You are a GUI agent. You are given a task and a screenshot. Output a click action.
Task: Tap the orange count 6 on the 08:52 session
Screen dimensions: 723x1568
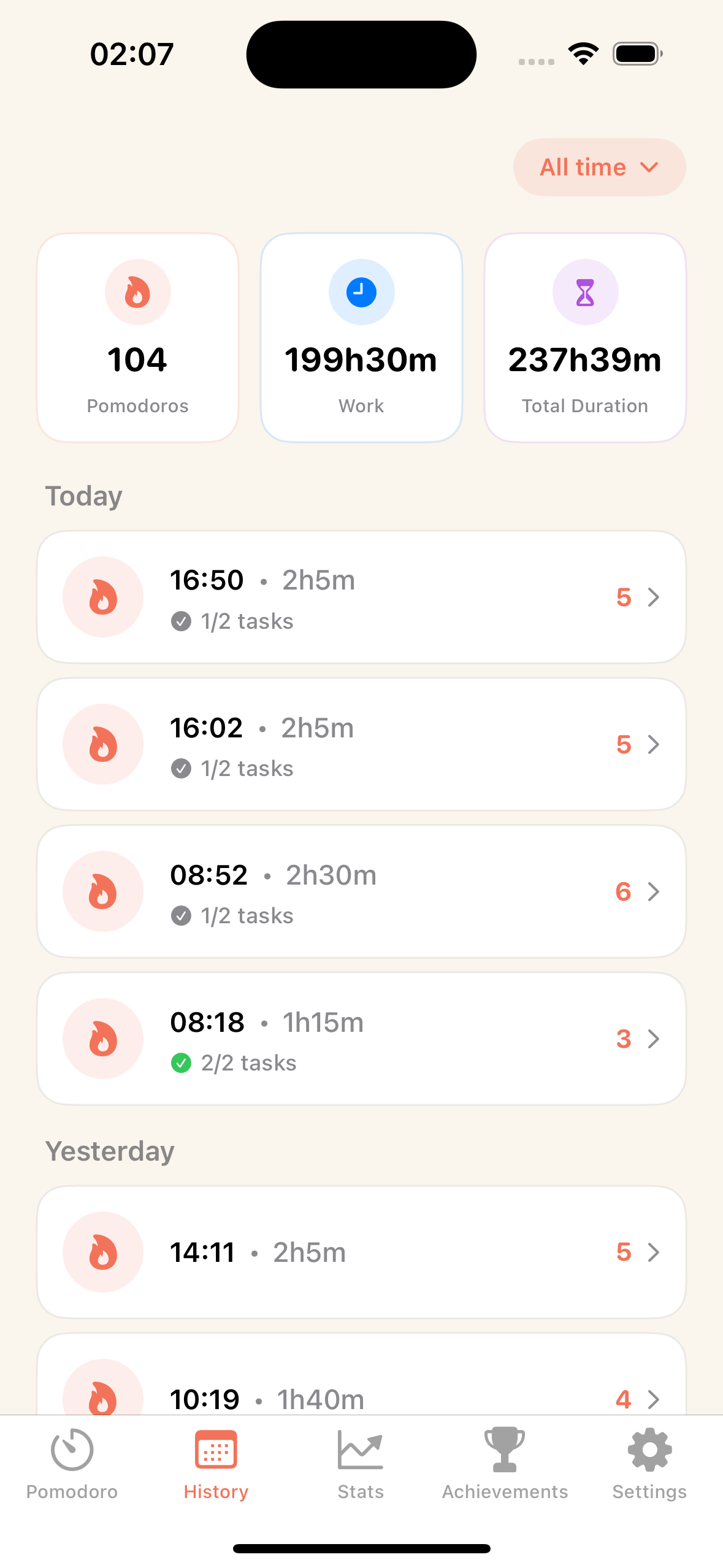(623, 891)
